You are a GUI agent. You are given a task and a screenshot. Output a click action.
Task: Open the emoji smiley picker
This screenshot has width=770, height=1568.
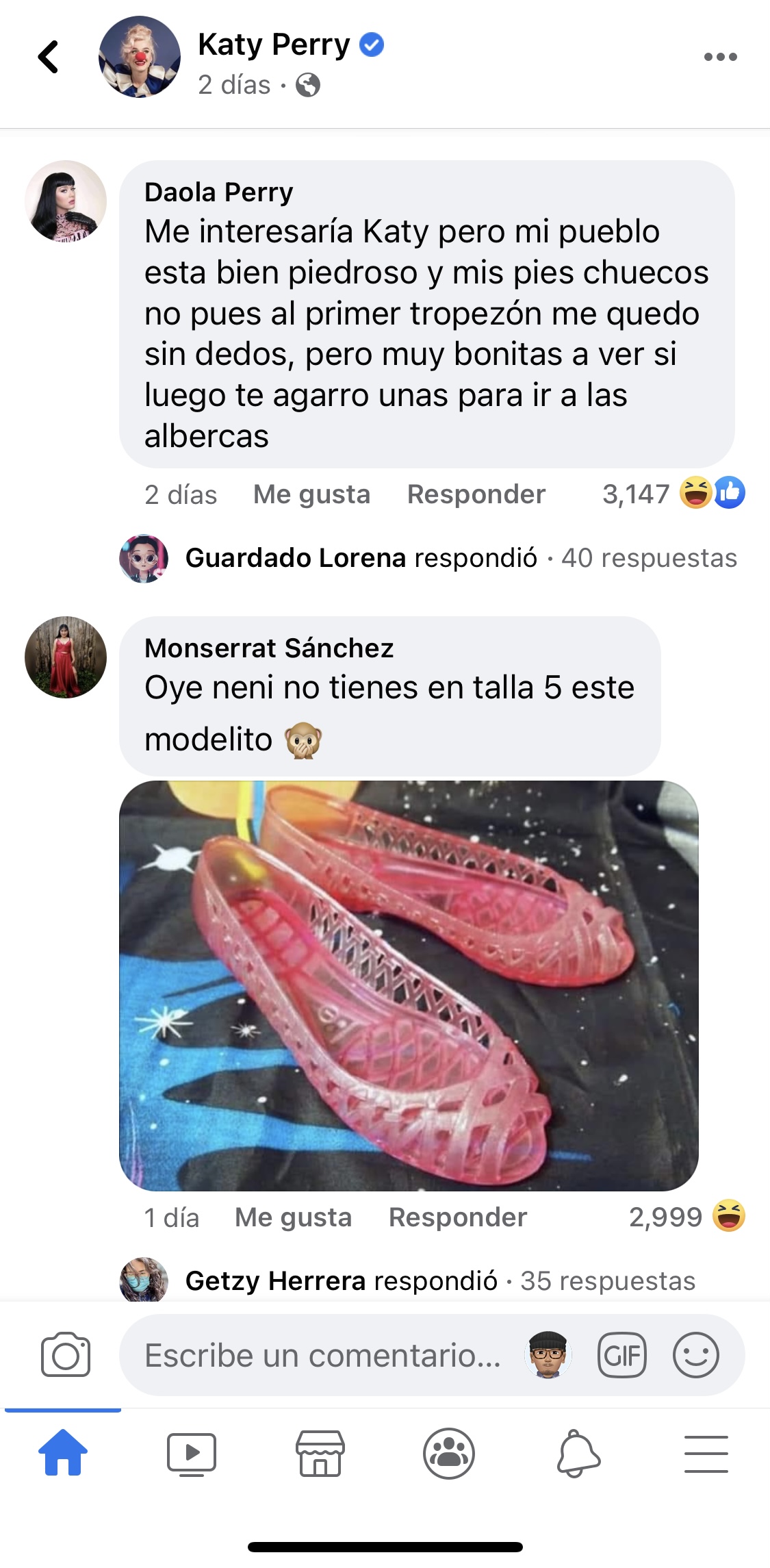click(695, 1354)
